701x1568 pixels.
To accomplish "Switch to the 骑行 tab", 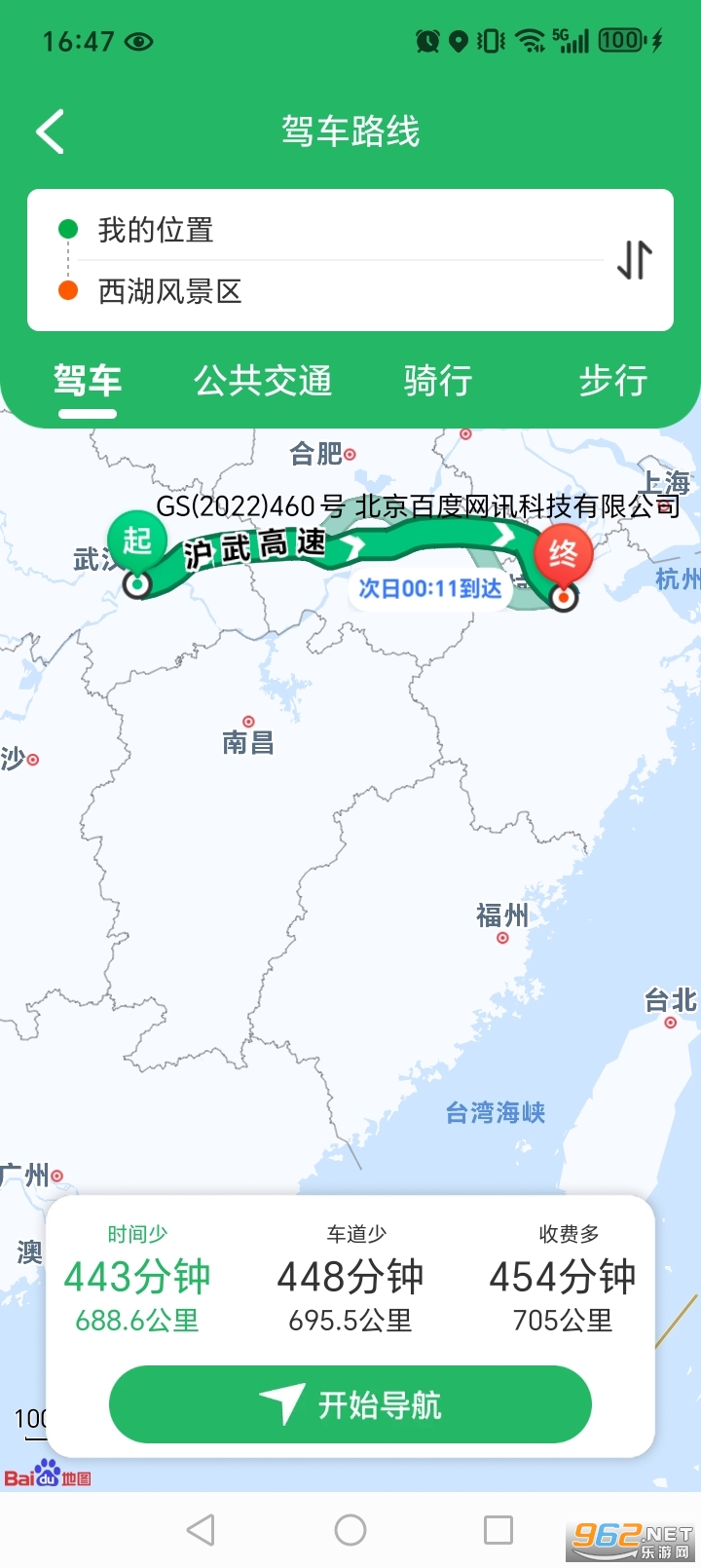I will tap(437, 382).
